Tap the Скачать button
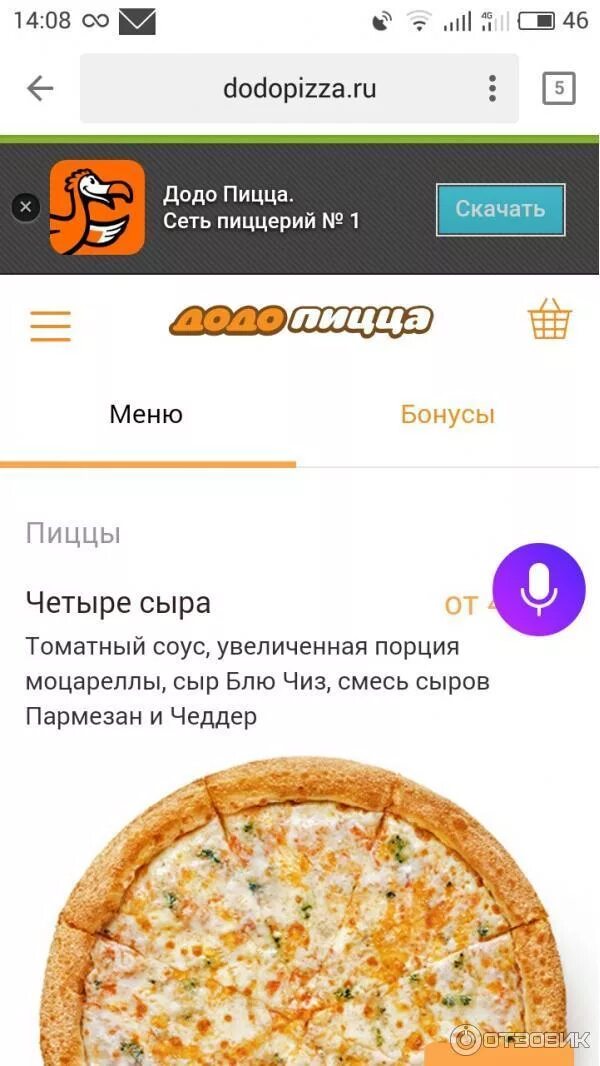The height and width of the screenshot is (1066, 600). tap(500, 209)
